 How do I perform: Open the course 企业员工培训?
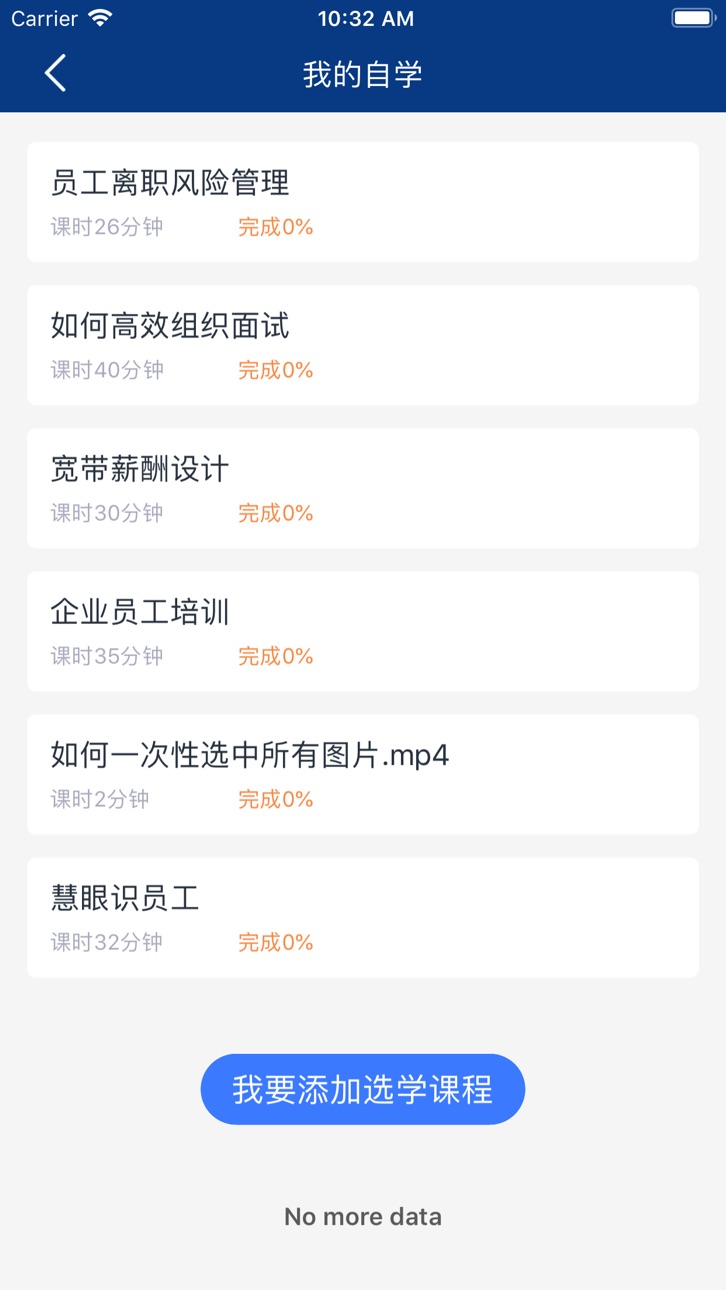pyautogui.click(x=363, y=631)
